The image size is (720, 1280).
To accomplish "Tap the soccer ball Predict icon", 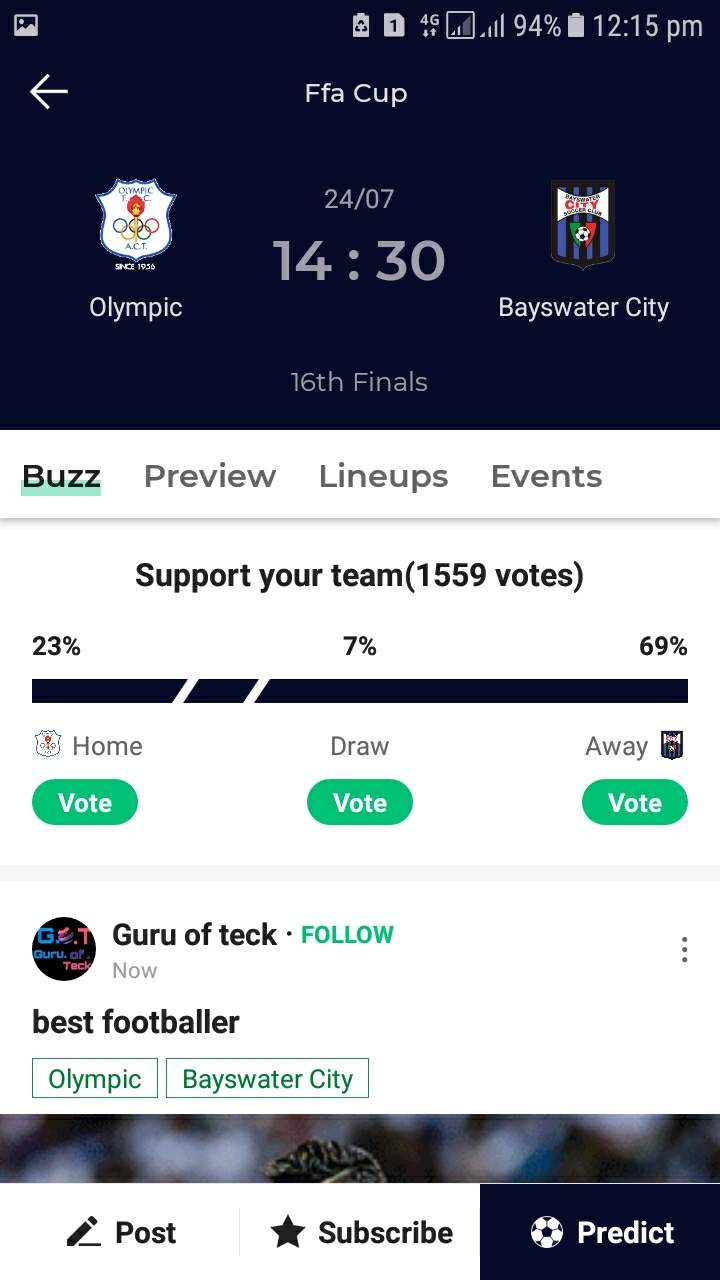I will [546, 1232].
